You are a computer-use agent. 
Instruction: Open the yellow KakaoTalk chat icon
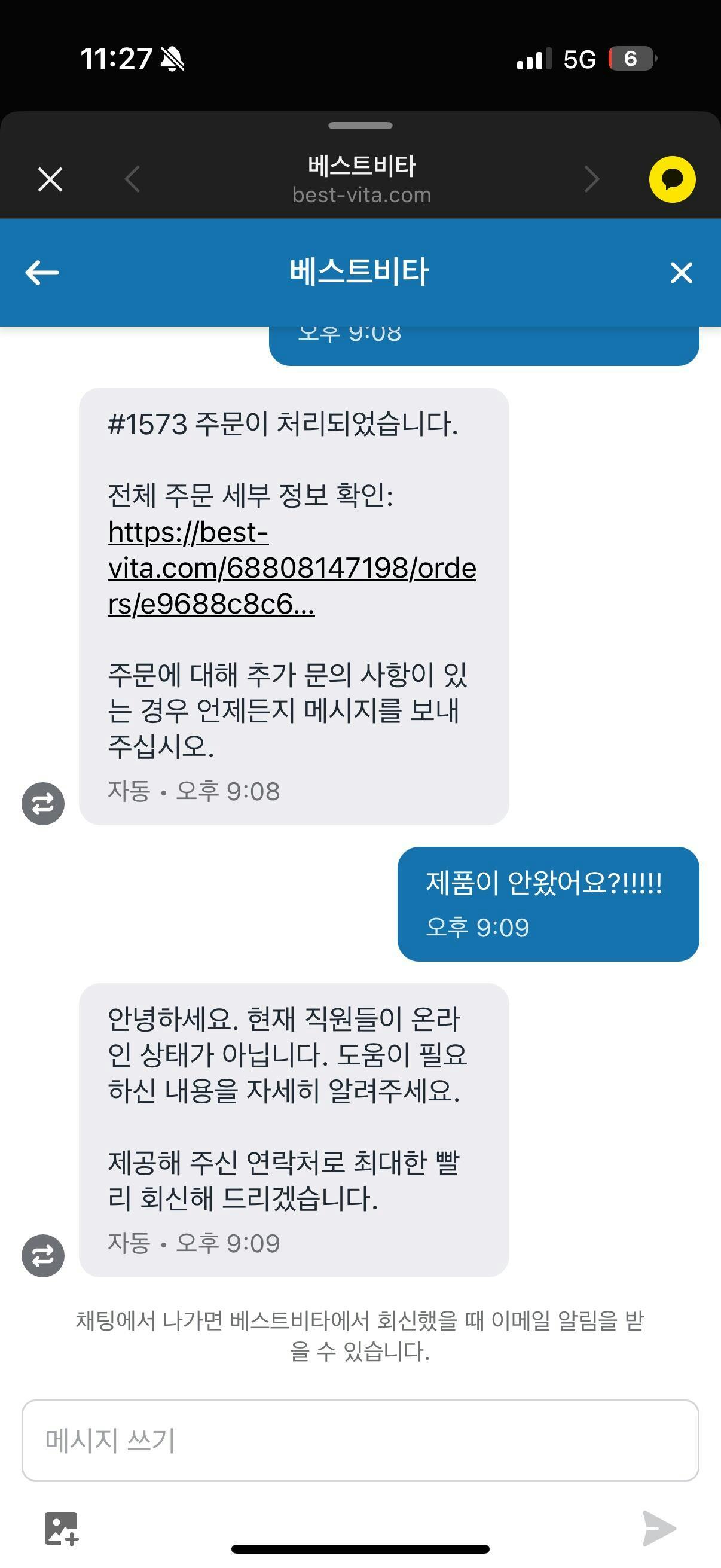tap(672, 179)
